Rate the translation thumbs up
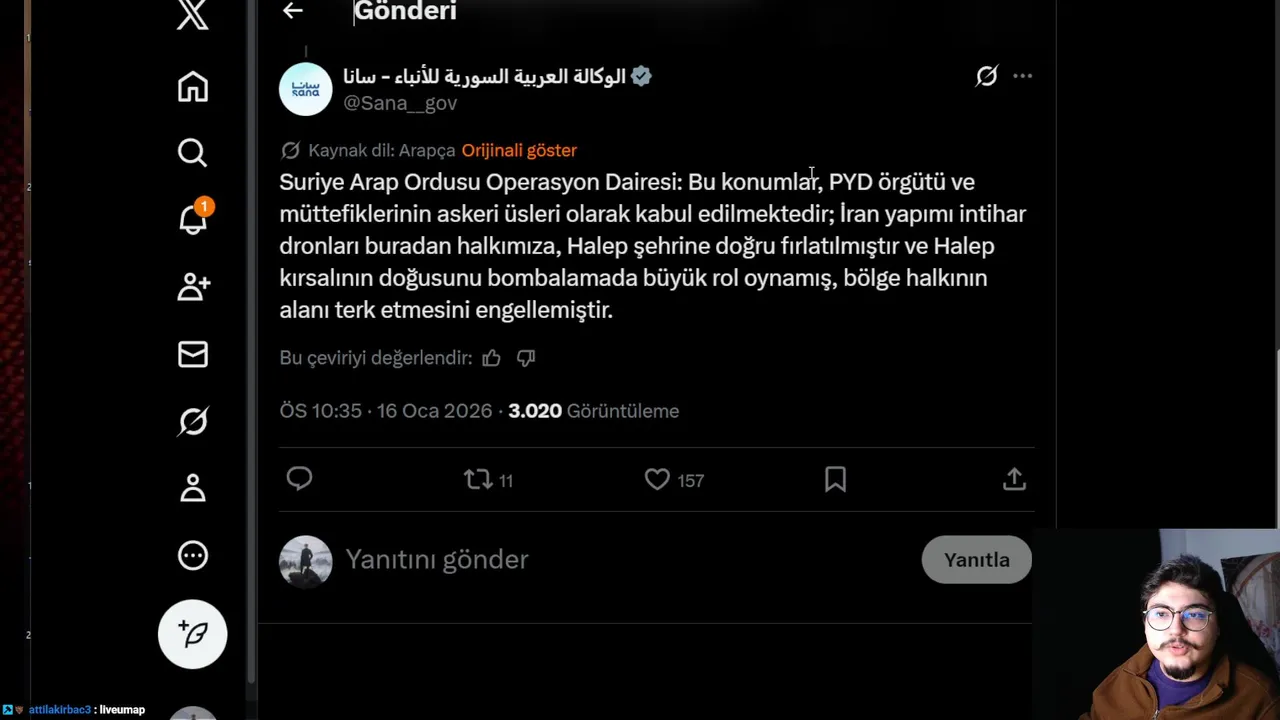 491,358
